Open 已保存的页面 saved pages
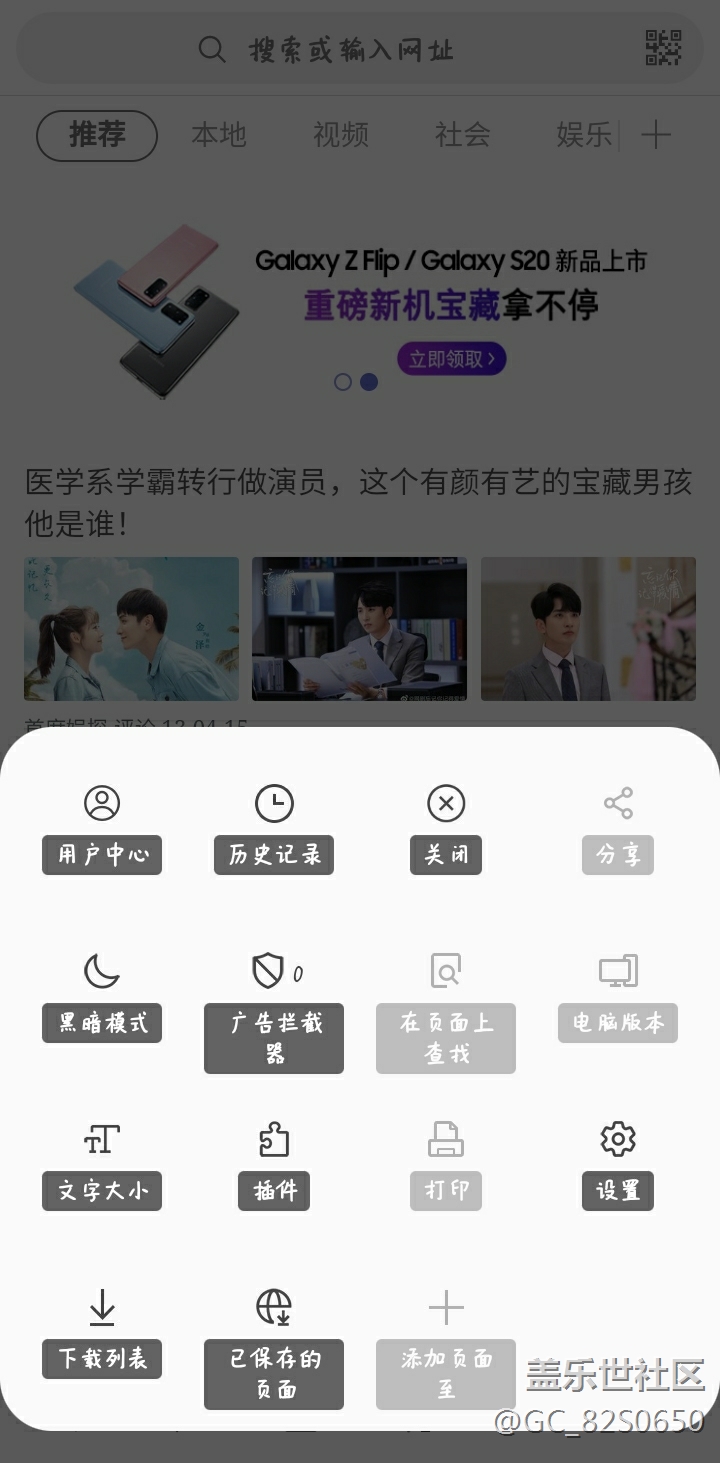The width and height of the screenshot is (720, 1463). 274,1346
